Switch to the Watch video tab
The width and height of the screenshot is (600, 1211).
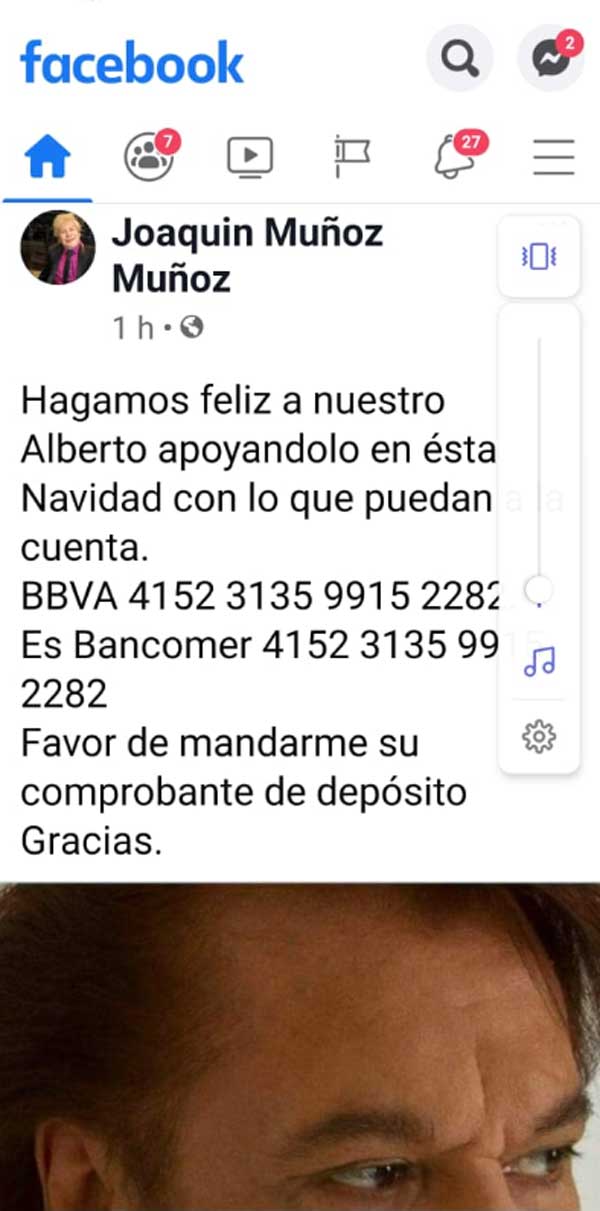(250, 156)
